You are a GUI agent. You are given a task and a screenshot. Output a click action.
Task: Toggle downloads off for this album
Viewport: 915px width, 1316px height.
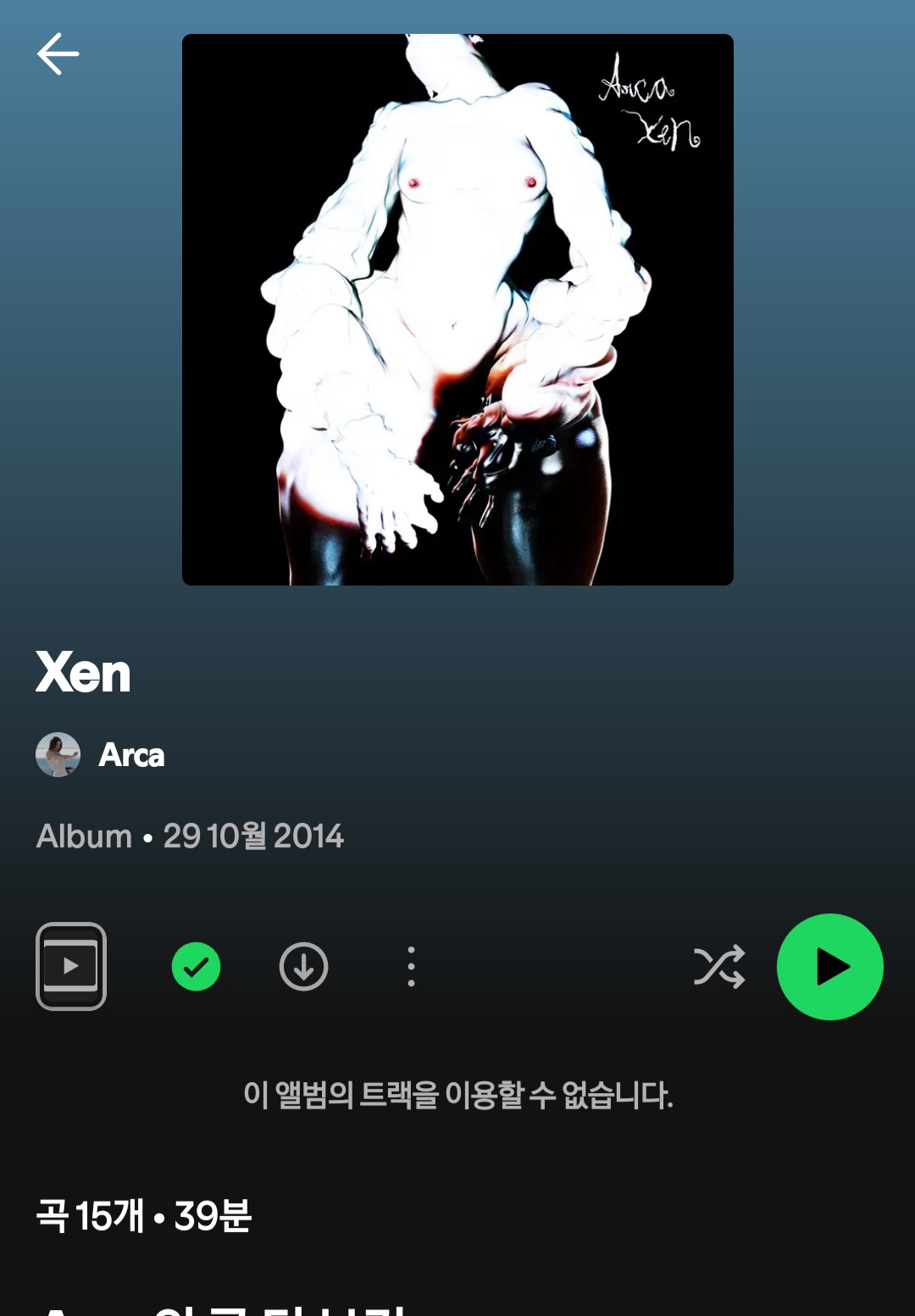point(302,966)
